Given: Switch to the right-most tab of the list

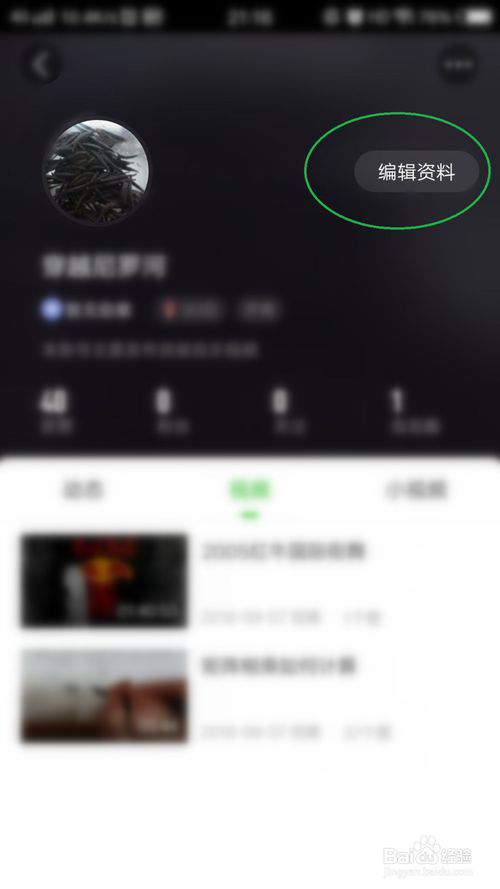Looking at the screenshot, I should [417, 489].
